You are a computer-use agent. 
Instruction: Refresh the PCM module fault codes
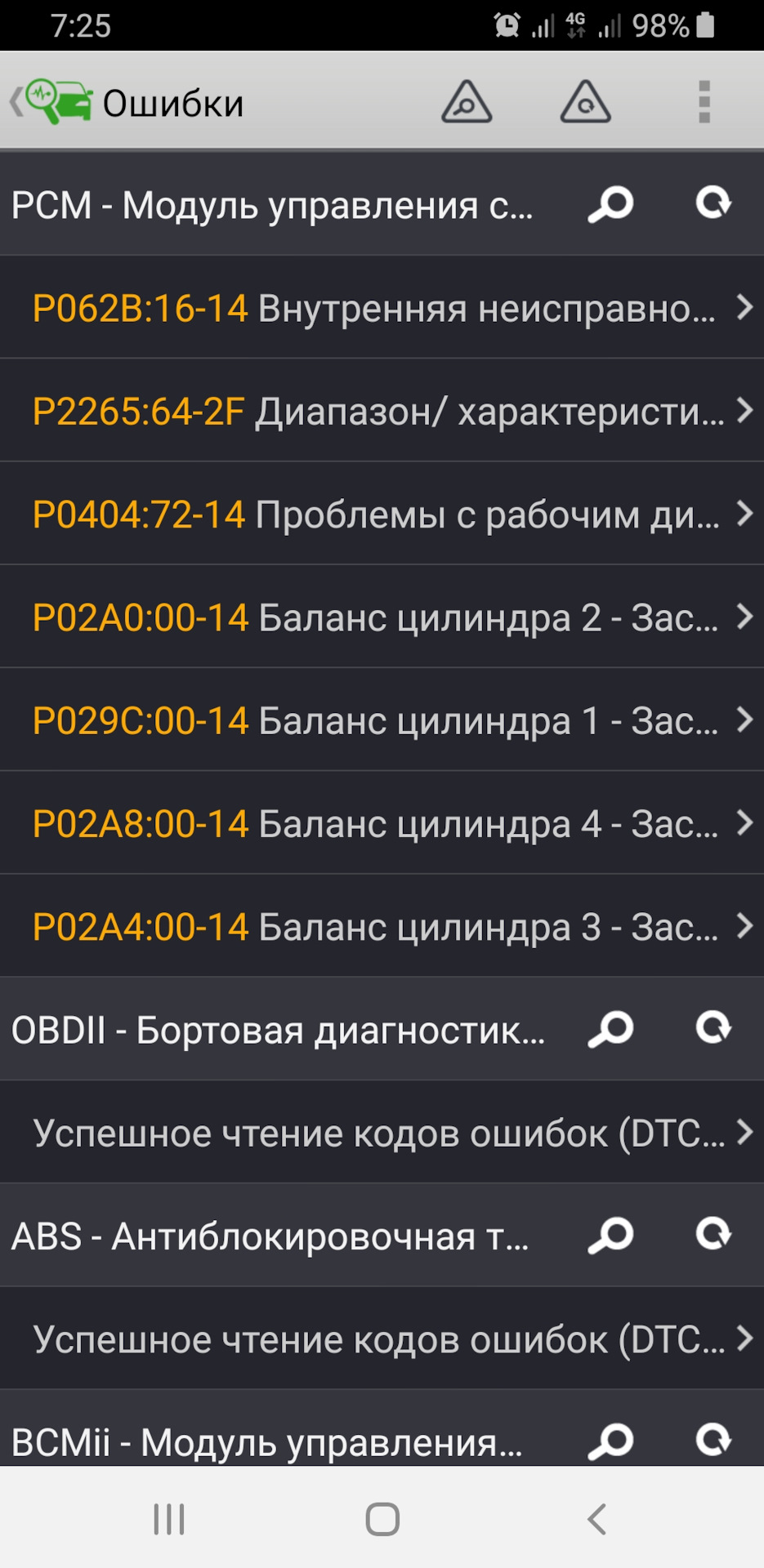click(713, 204)
